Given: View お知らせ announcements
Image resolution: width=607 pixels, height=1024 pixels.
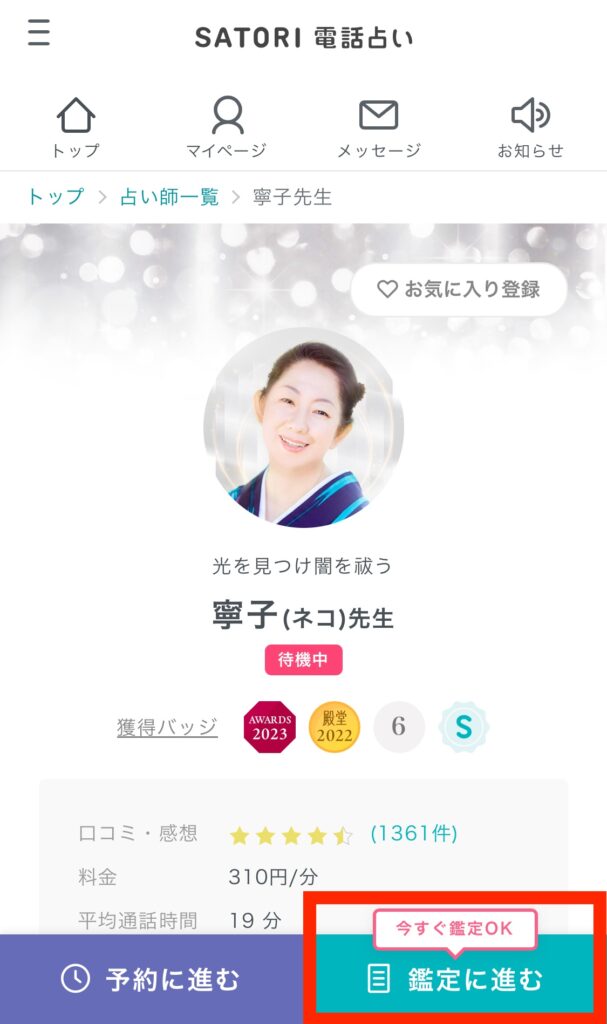Looking at the screenshot, I should (x=530, y=128).
